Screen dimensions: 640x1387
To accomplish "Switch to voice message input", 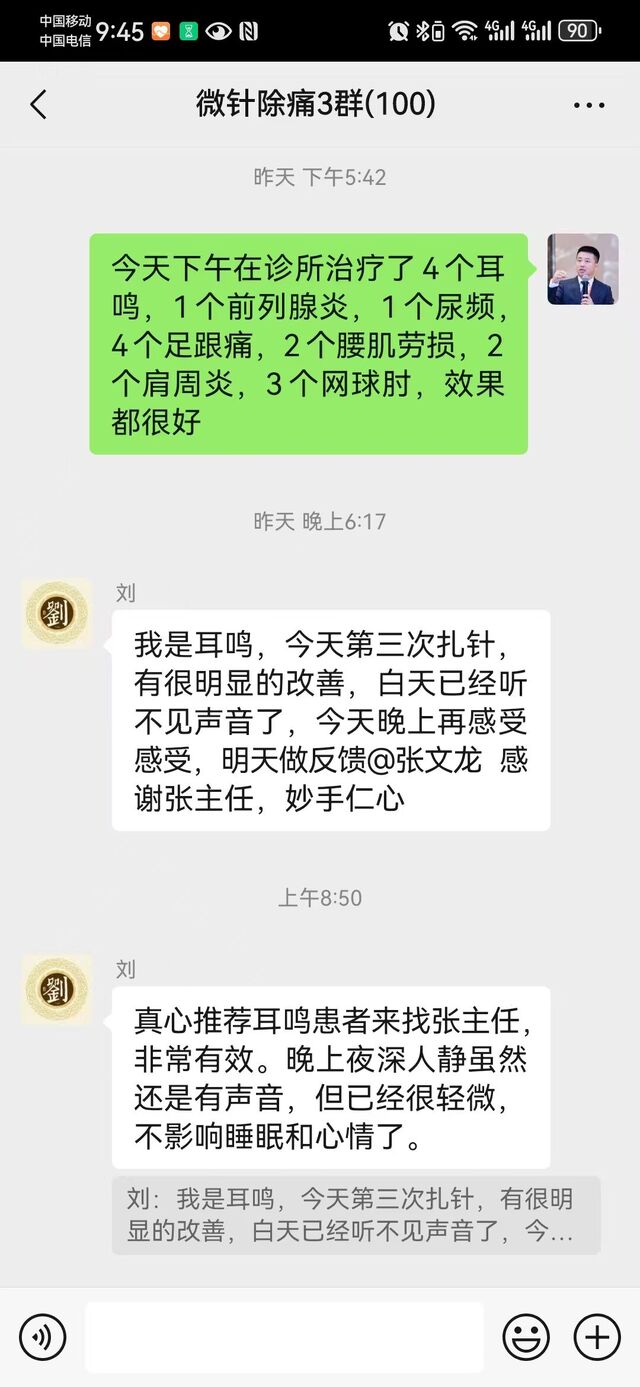I will tap(42, 1337).
